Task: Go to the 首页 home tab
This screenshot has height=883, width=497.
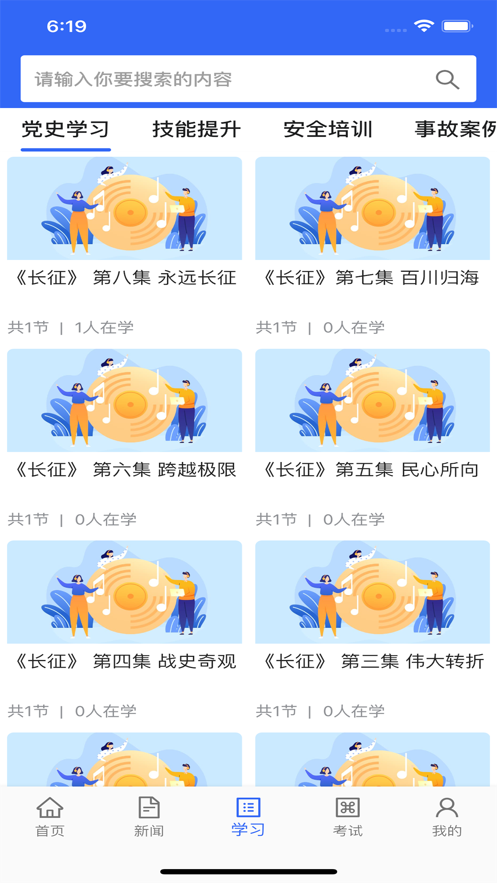Action: point(50,817)
